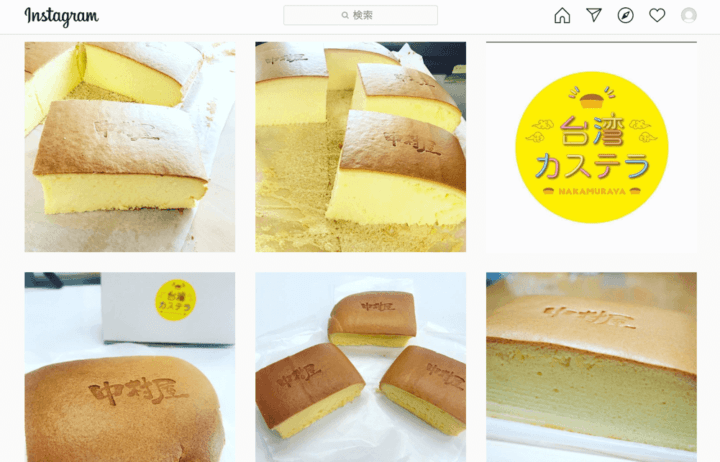Open the profile avatar icon
The width and height of the screenshot is (720, 462).
pyautogui.click(x=688, y=15)
